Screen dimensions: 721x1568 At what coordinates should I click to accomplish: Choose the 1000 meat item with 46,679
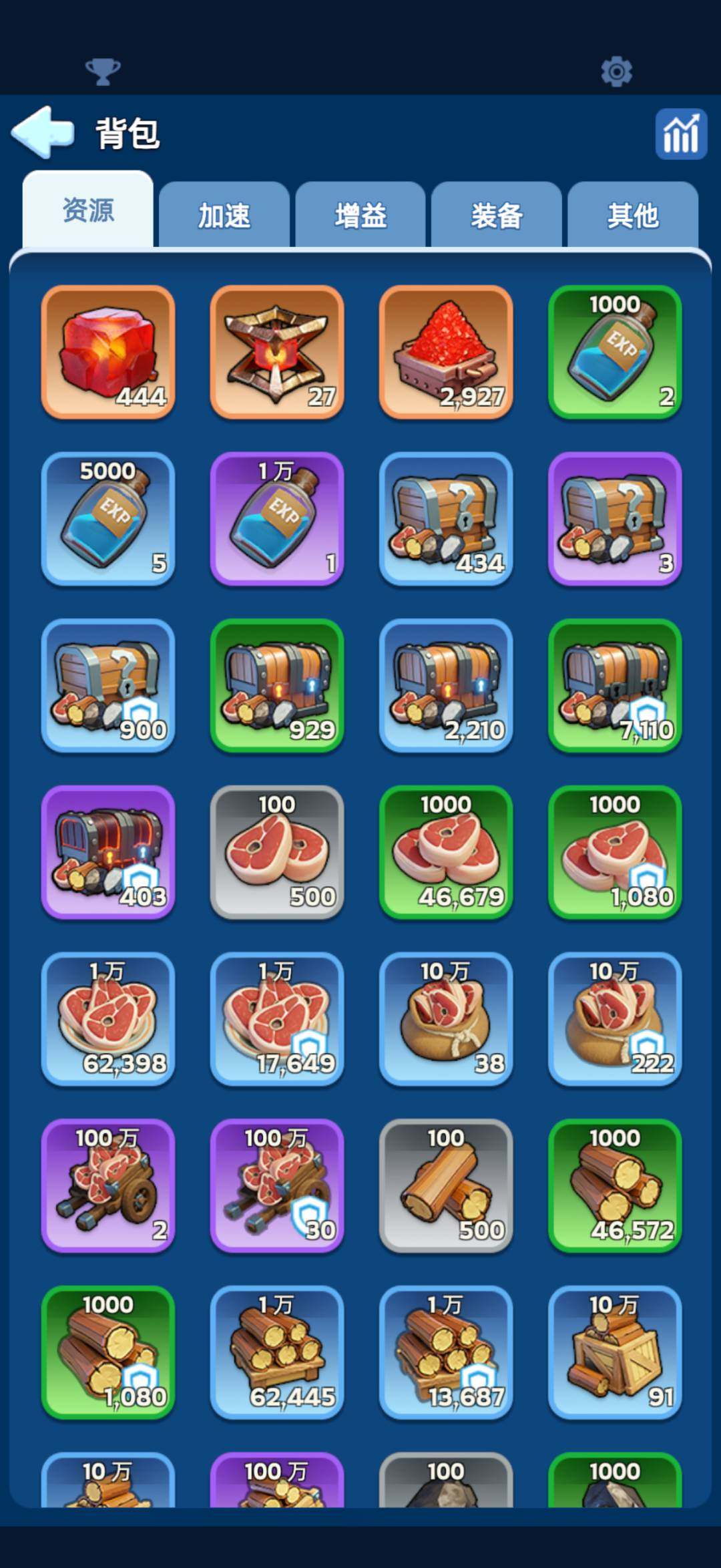[446, 852]
